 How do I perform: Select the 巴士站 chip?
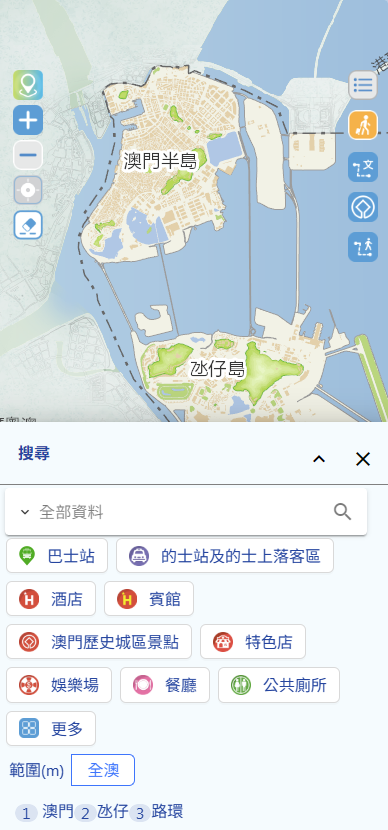coord(57,556)
